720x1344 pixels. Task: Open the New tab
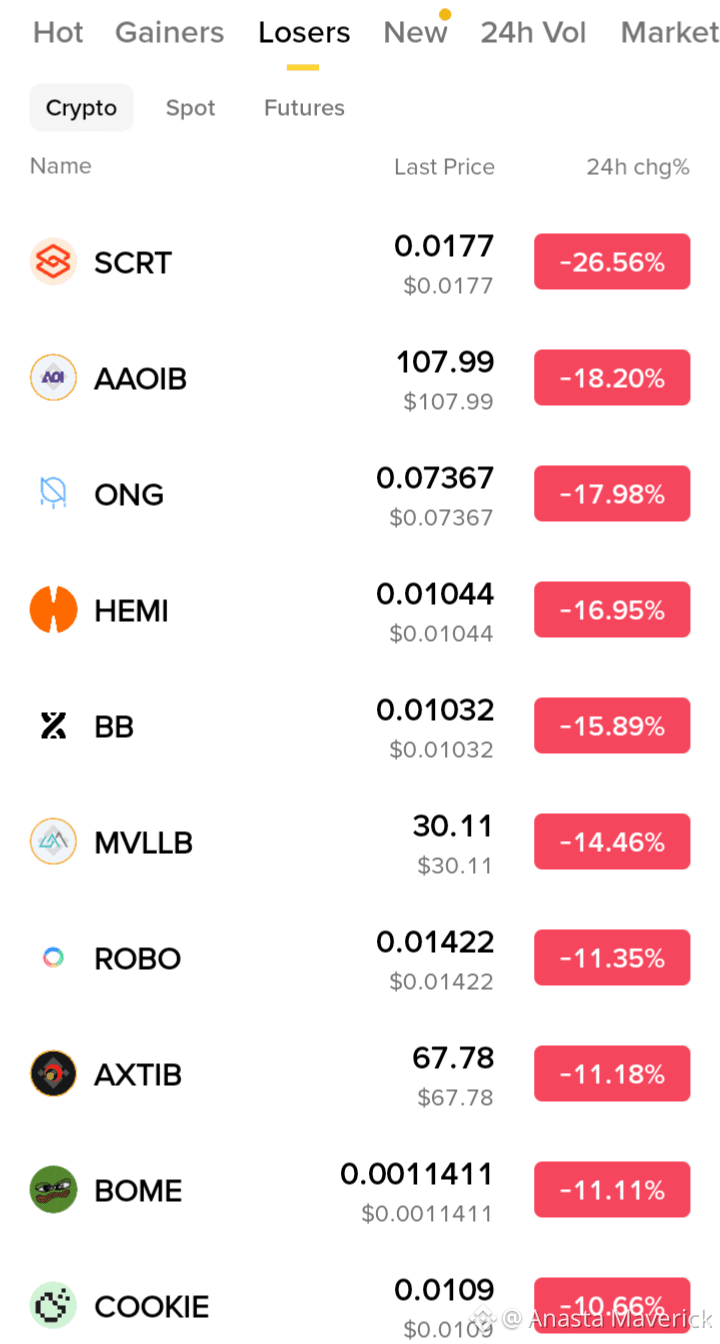(x=415, y=33)
